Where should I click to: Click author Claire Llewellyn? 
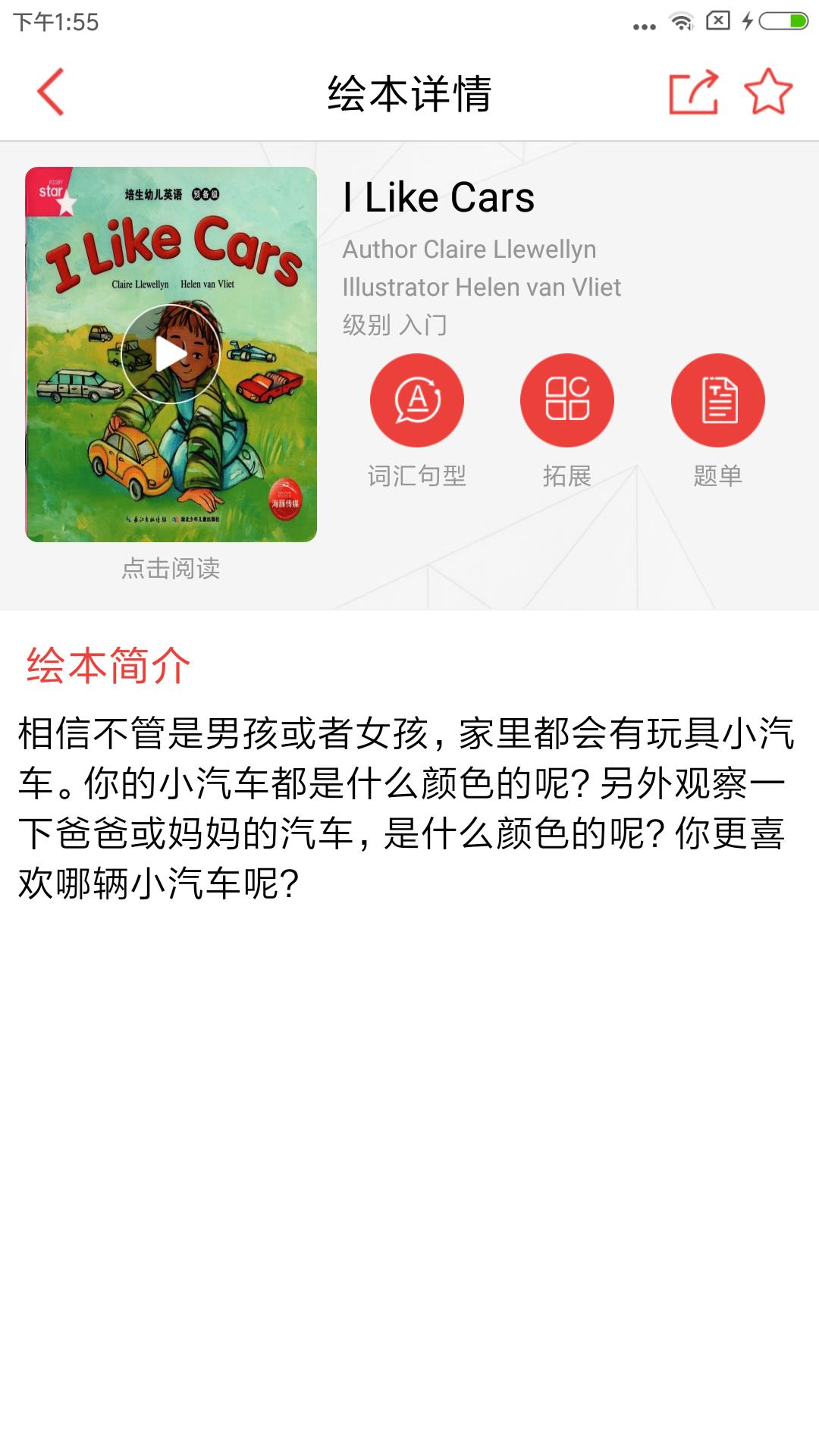pos(468,250)
